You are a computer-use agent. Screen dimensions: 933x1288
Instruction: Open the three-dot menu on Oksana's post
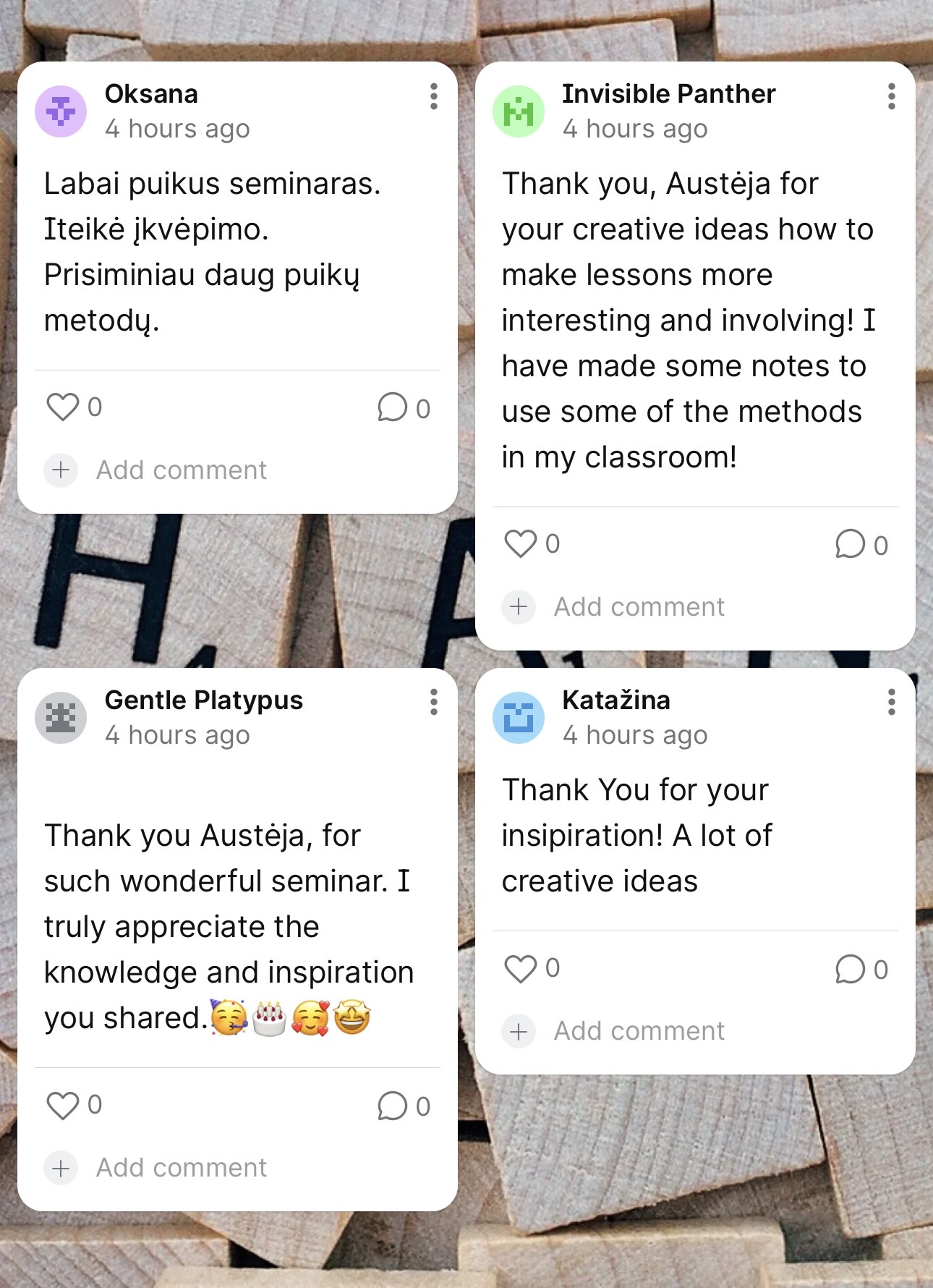[x=433, y=96]
